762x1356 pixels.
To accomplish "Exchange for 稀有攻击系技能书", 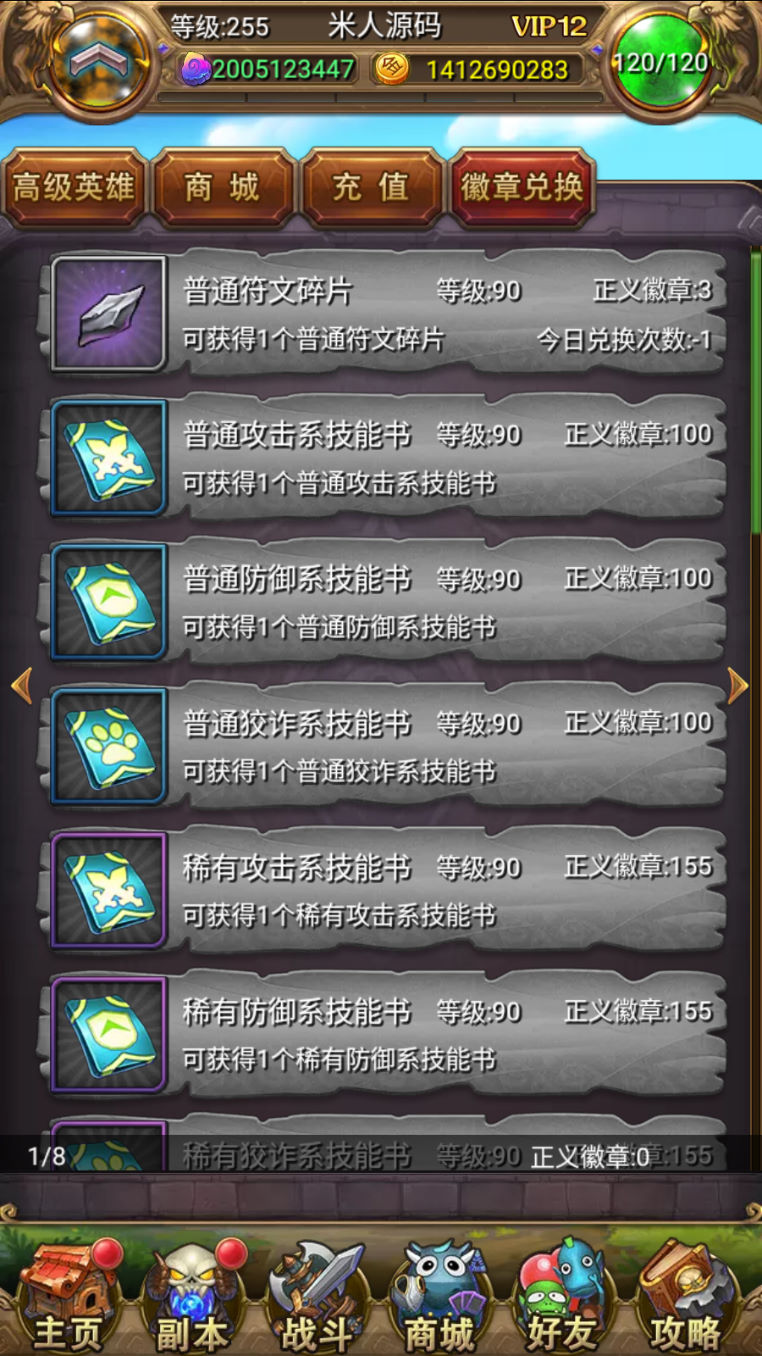I will pos(385,889).
